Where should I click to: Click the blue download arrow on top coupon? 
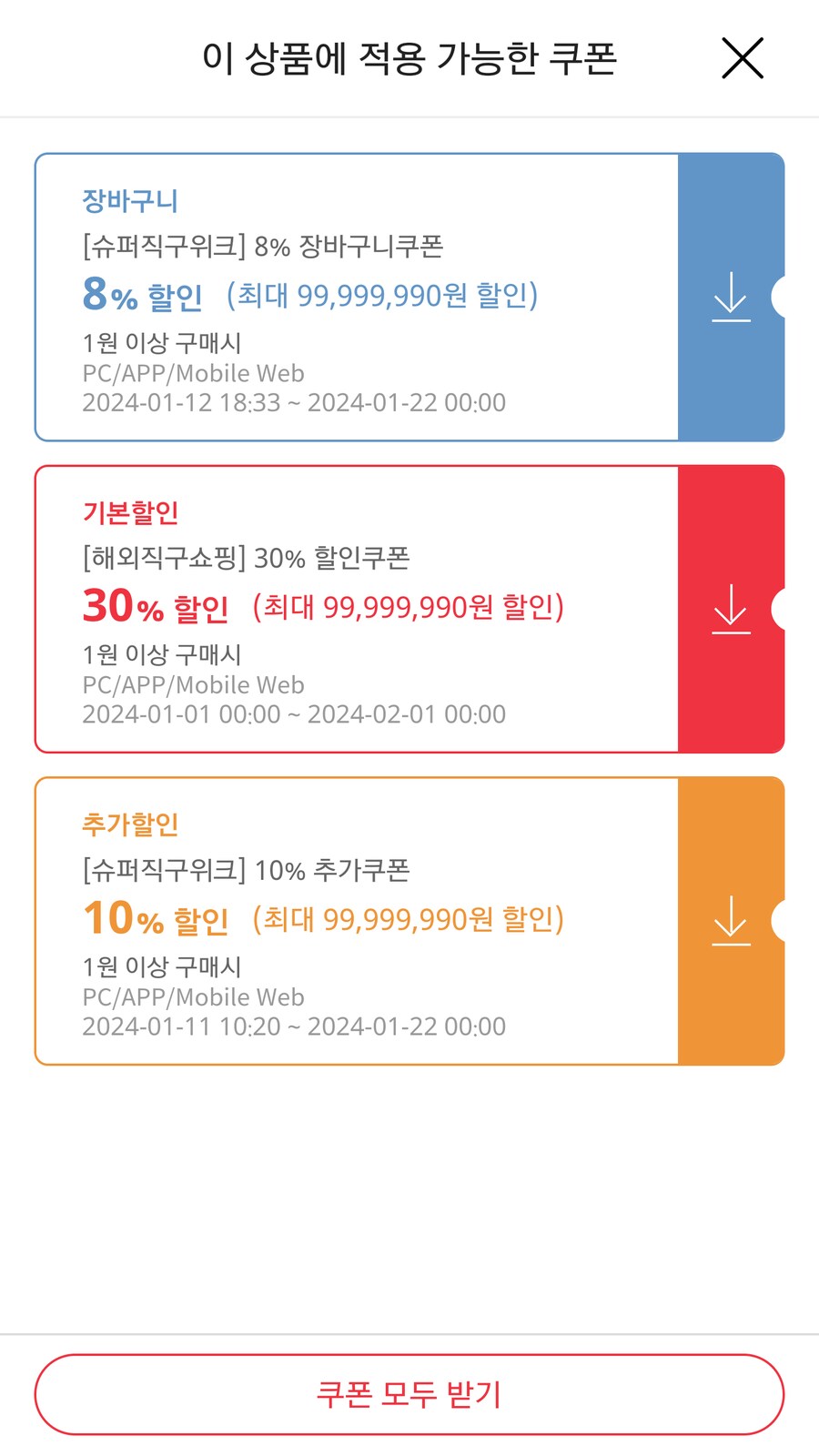tap(731, 296)
